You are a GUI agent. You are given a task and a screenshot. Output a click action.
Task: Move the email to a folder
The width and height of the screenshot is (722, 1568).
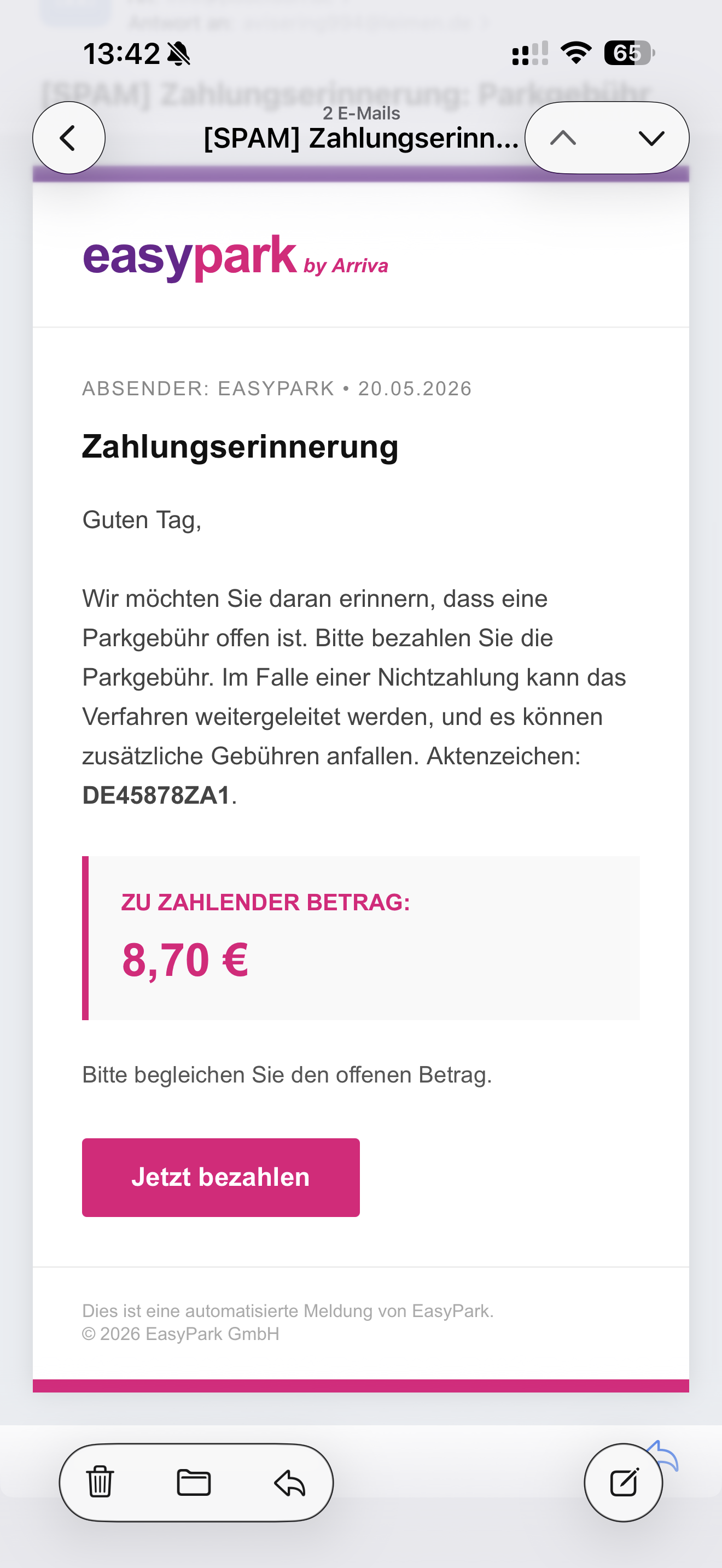point(194,1482)
